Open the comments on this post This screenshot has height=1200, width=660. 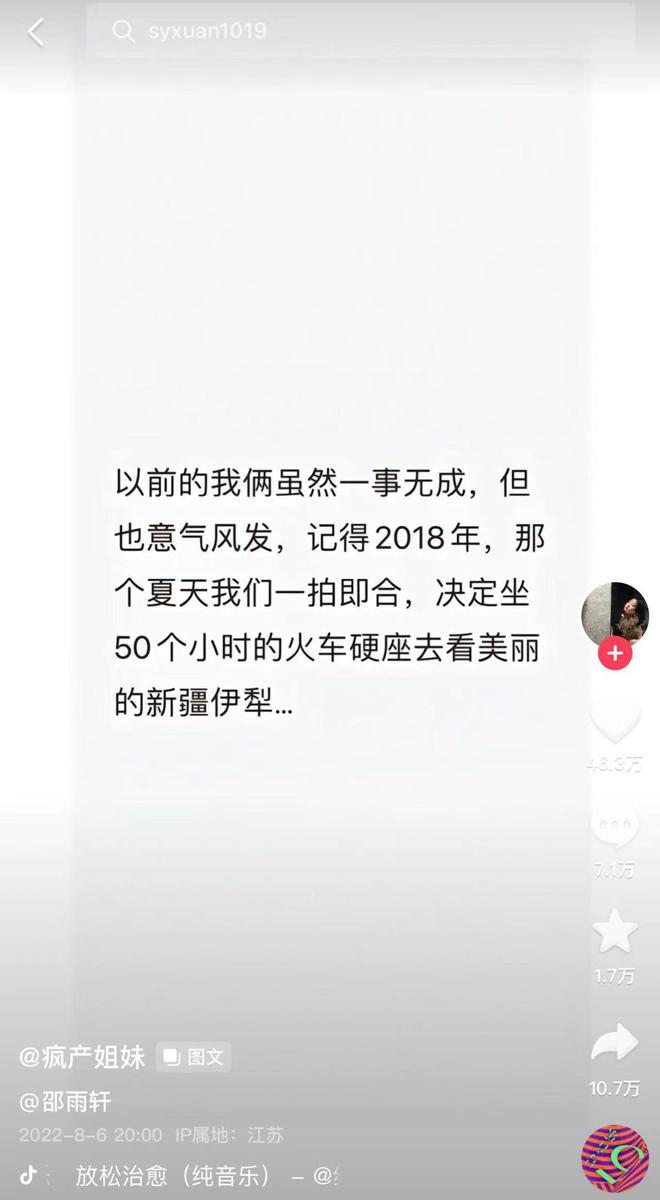click(614, 826)
